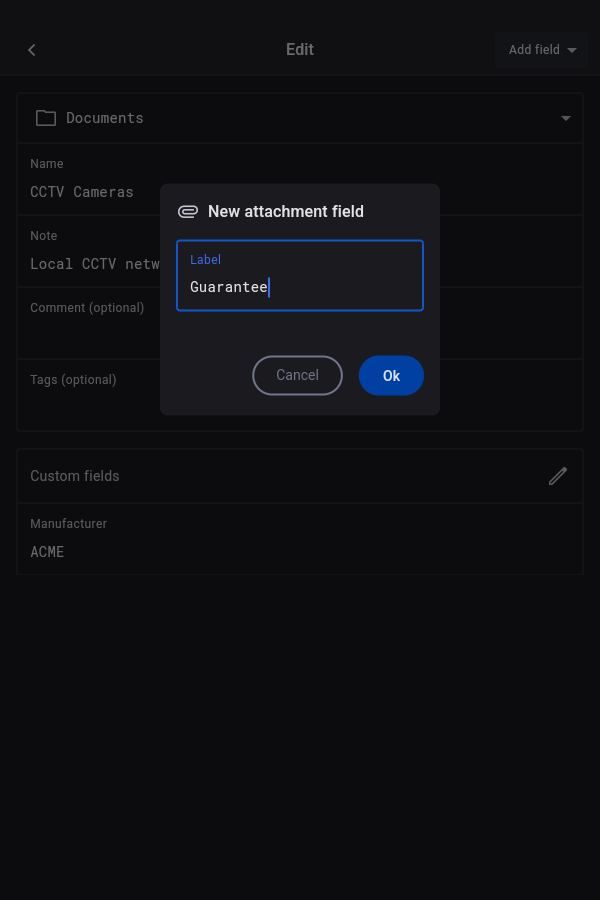Go back from the Edit screen
This screenshot has height=900, width=600.
tap(32, 50)
